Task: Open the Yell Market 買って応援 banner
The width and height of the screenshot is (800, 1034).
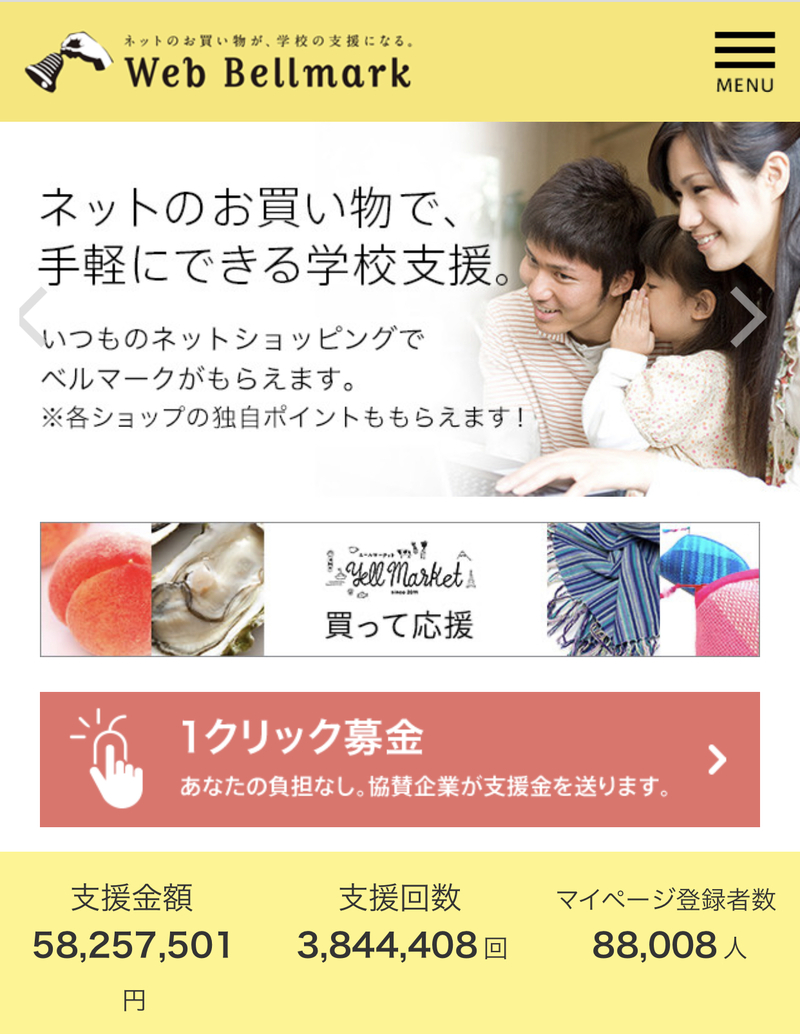Action: tap(400, 589)
